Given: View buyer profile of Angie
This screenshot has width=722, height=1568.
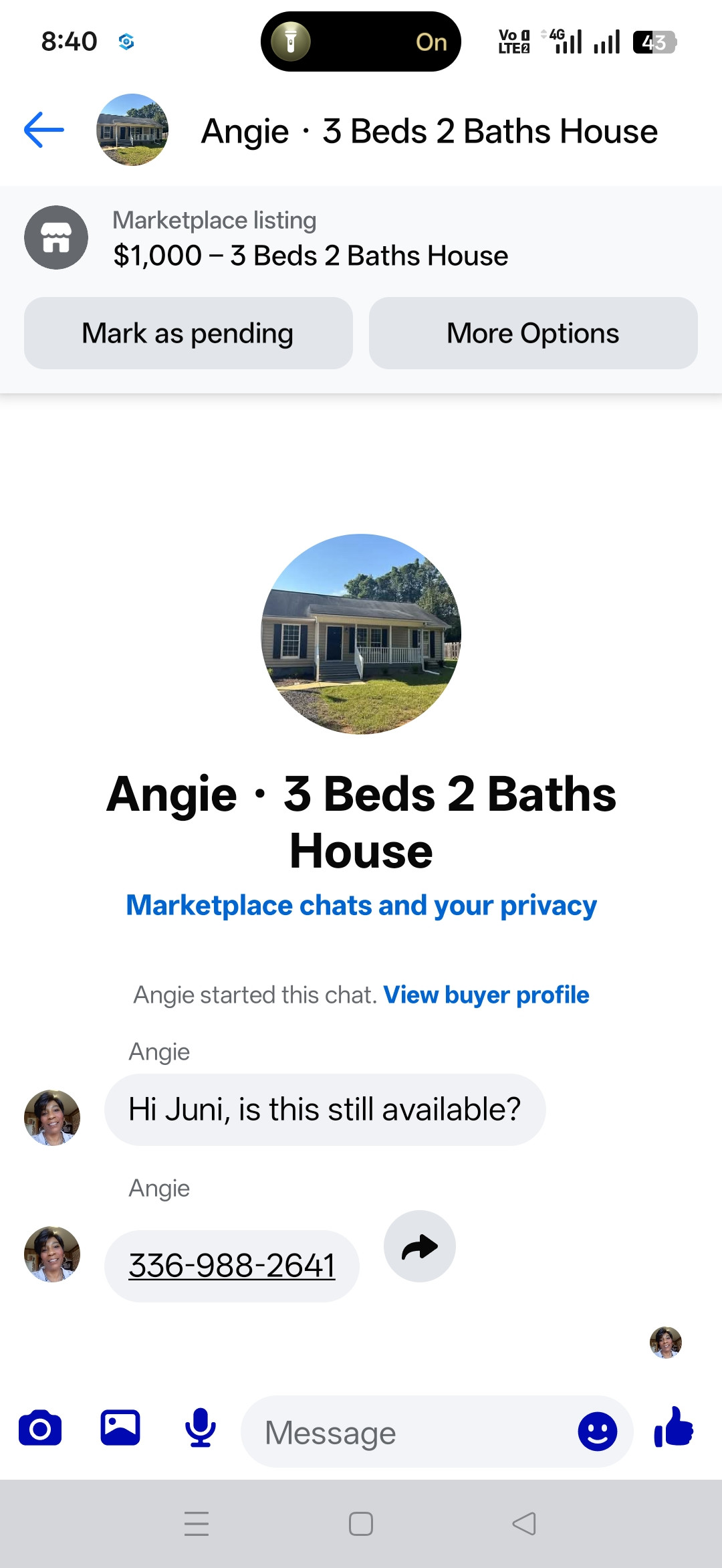Looking at the screenshot, I should click(486, 995).
